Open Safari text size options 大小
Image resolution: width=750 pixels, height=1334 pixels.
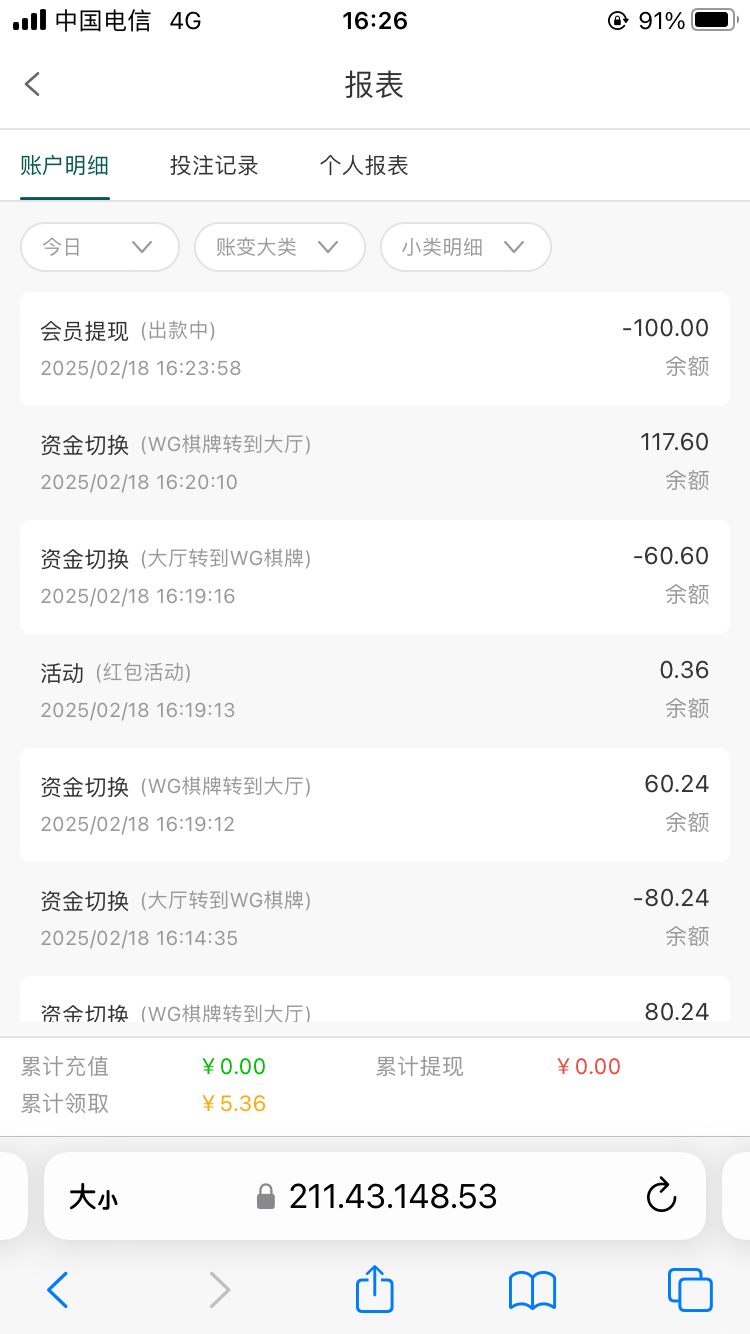93,1197
